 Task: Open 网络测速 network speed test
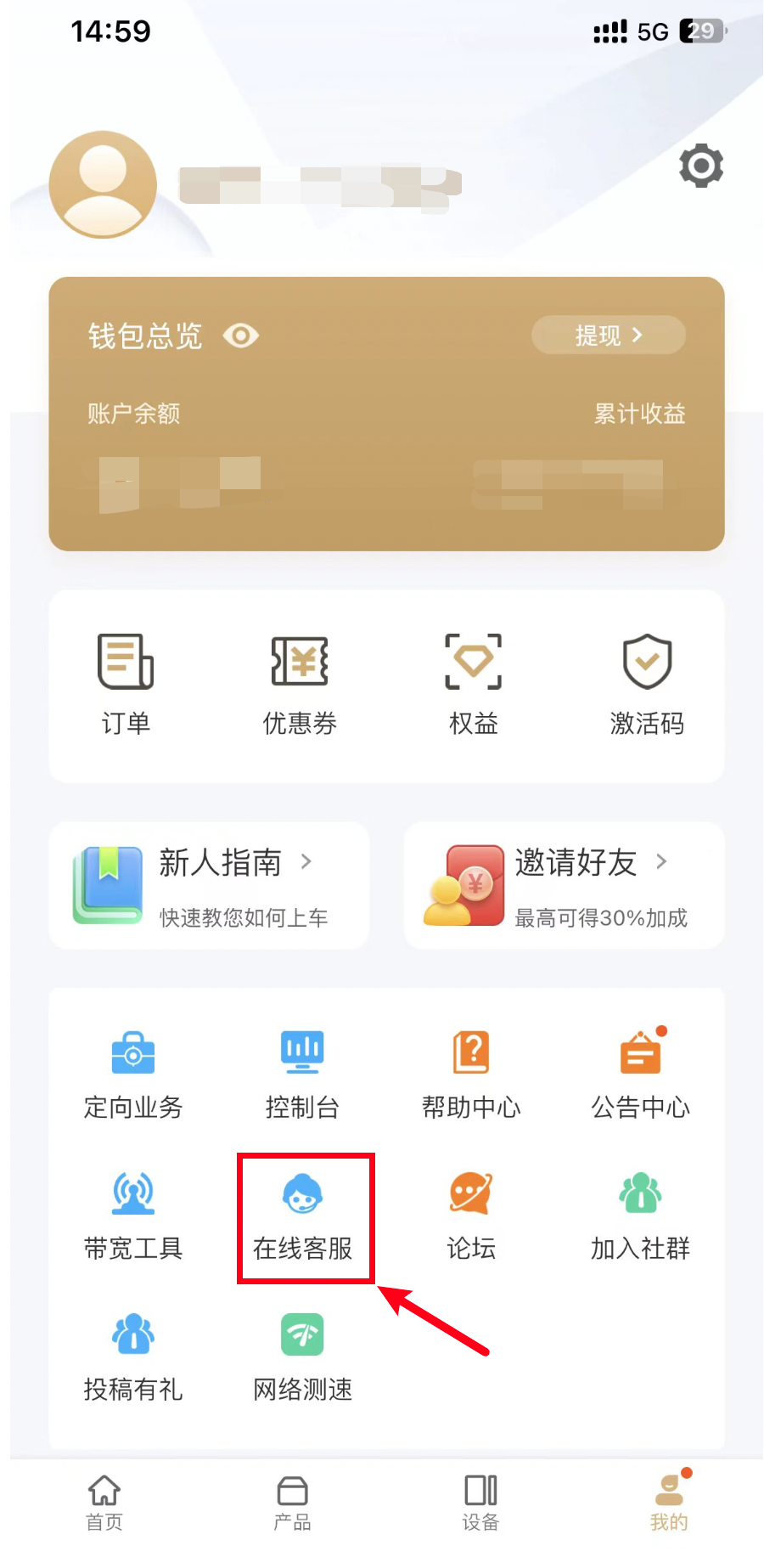[x=302, y=1356]
